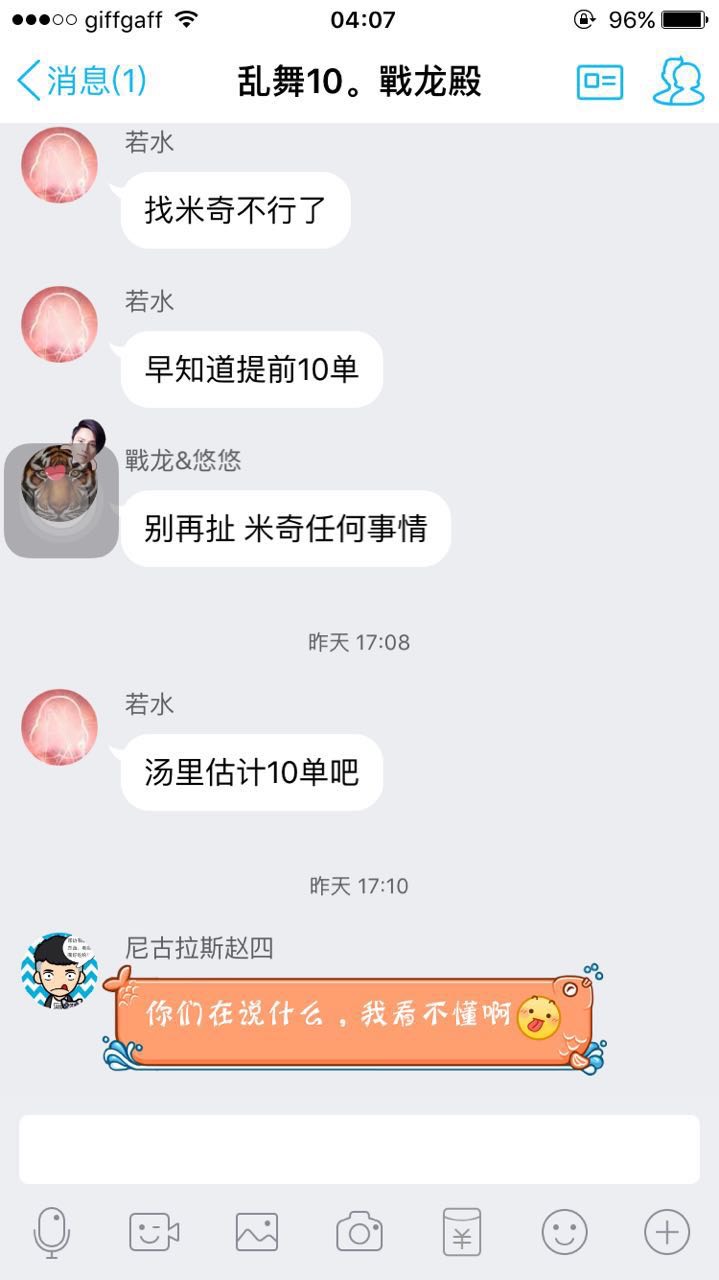The image size is (719, 1280).
Task: Open 戰龙&悠悠's tiger avatar
Action: pos(61,498)
